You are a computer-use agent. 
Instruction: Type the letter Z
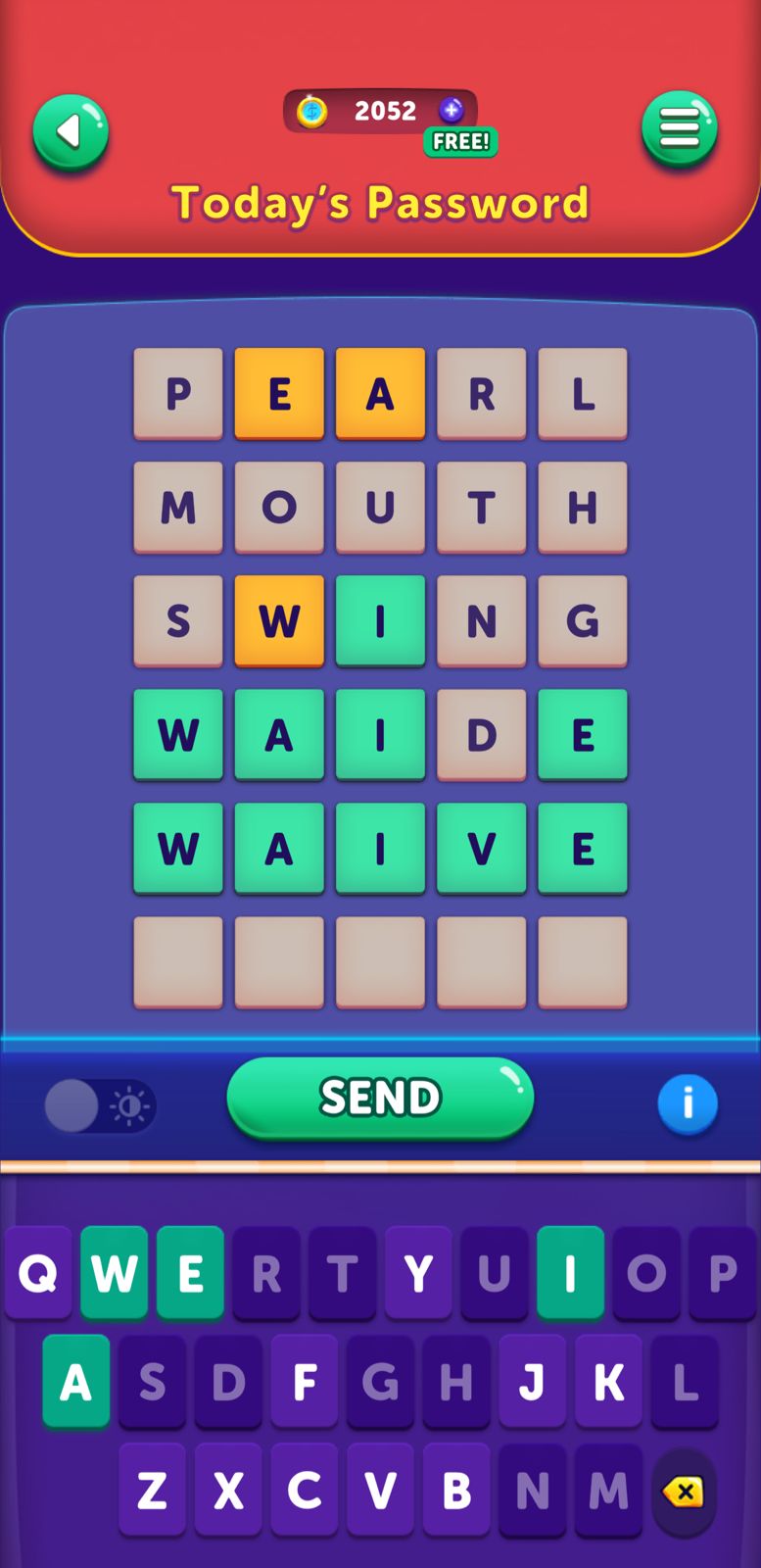(152, 1491)
